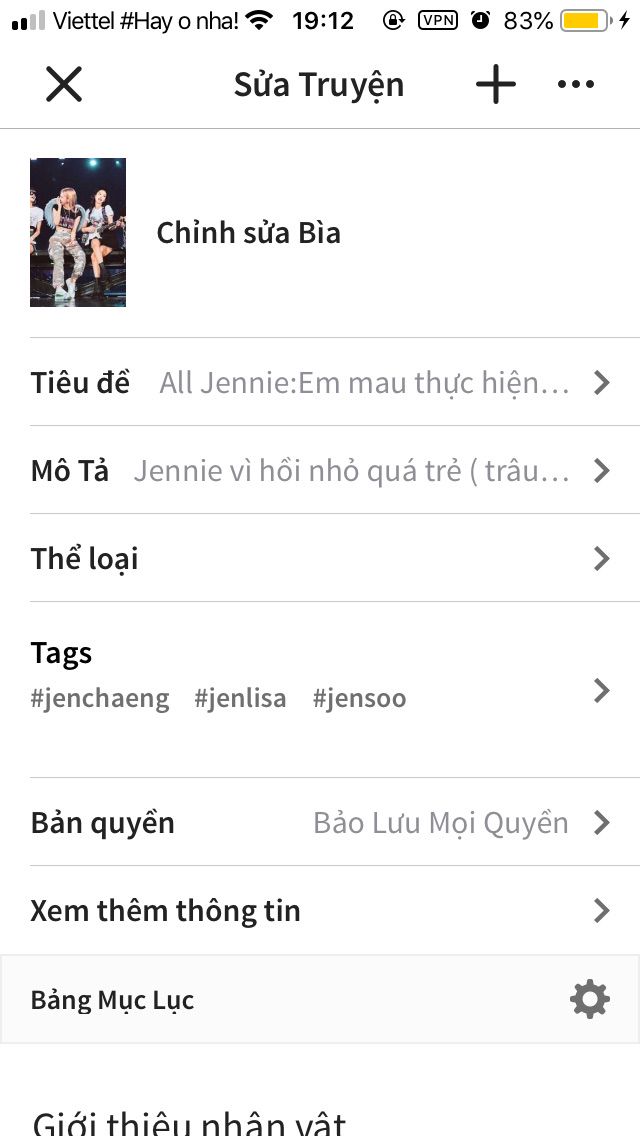The width and height of the screenshot is (640, 1136).
Task: Open the three-dot overflow menu
Action: 576,85
